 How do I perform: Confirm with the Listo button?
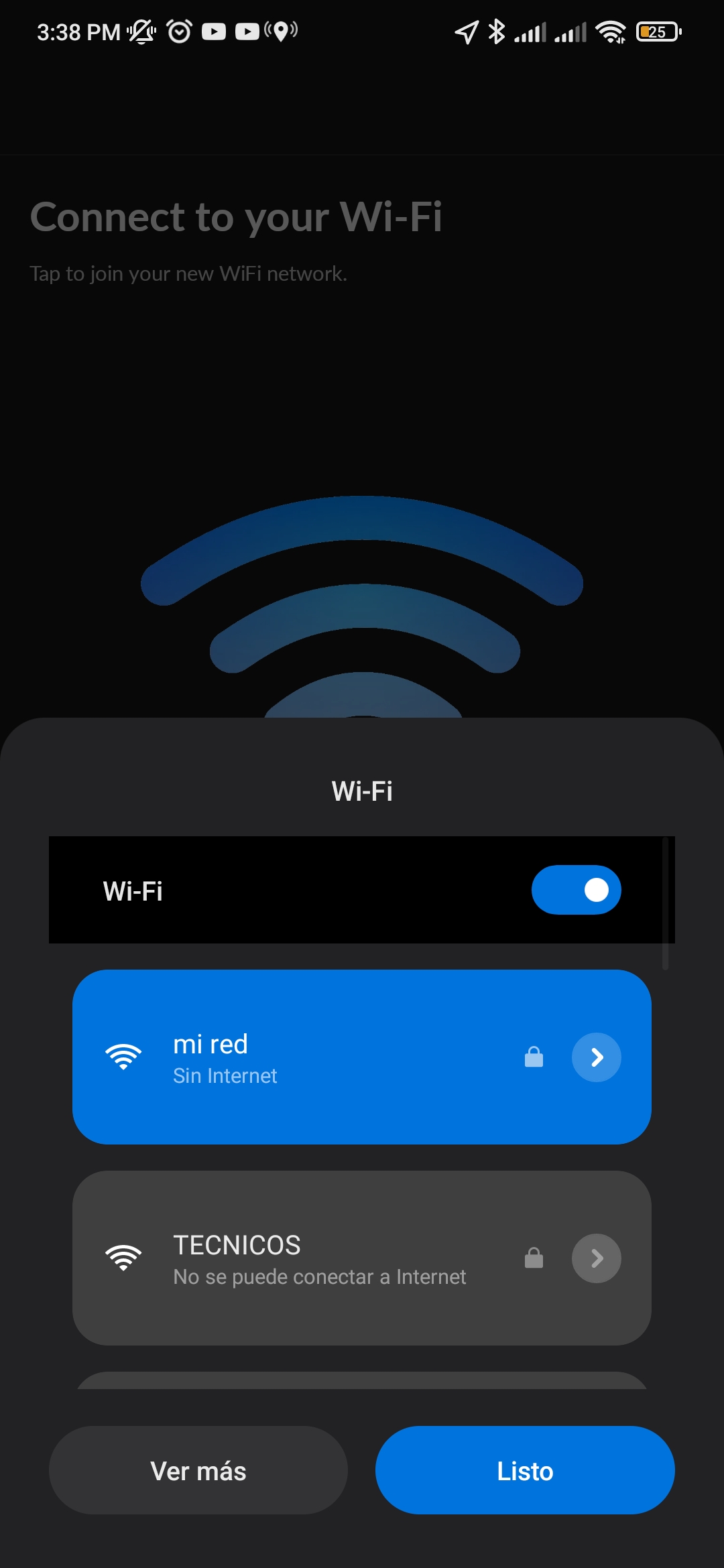point(525,1471)
